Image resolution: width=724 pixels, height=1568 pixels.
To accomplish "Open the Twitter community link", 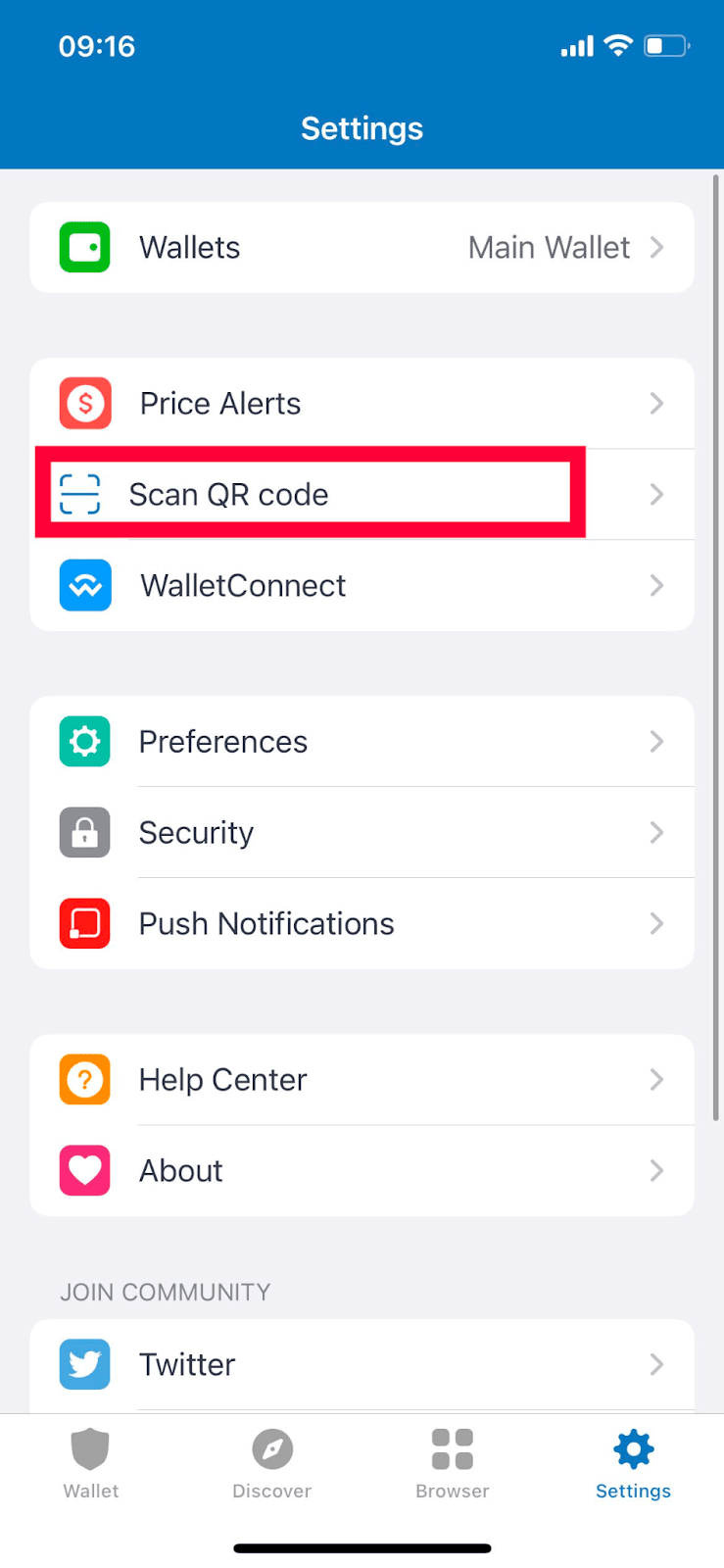I will point(362,1364).
